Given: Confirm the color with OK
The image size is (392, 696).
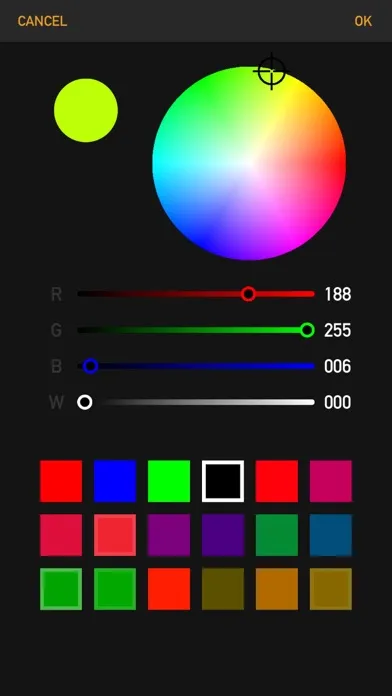Looking at the screenshot, I should (363, 21).
